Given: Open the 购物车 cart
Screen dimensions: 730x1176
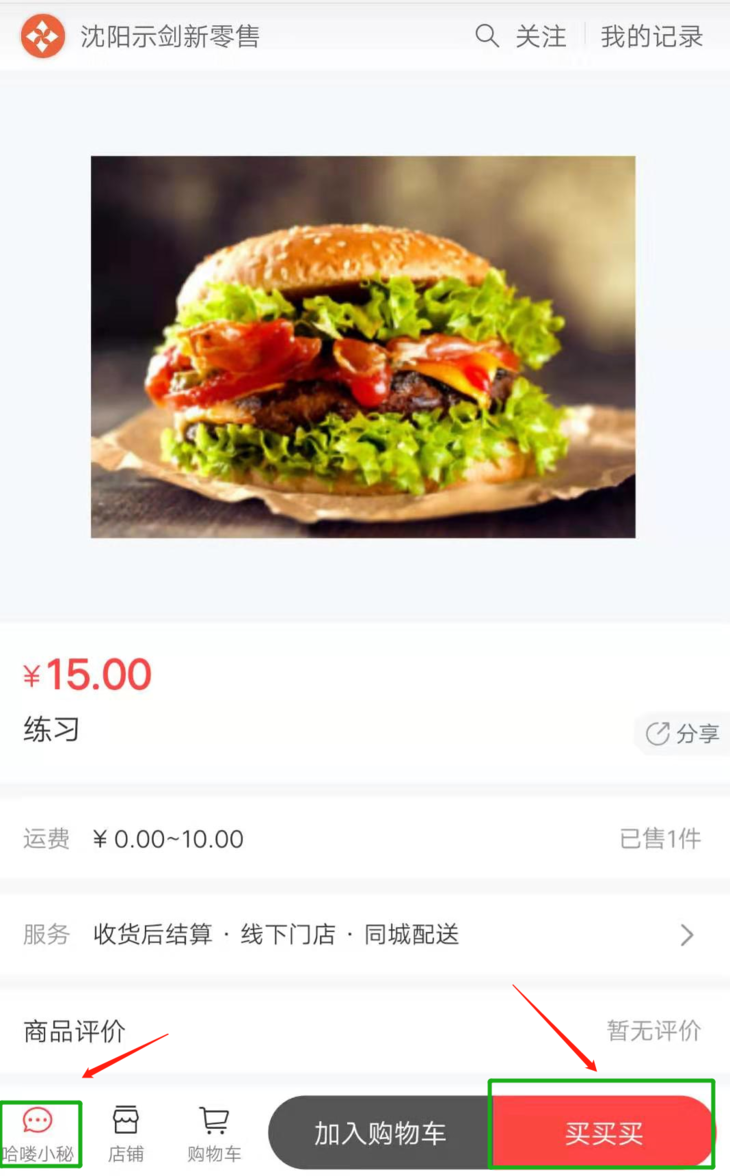Looking at the screenshot, I should [214, 1134].
